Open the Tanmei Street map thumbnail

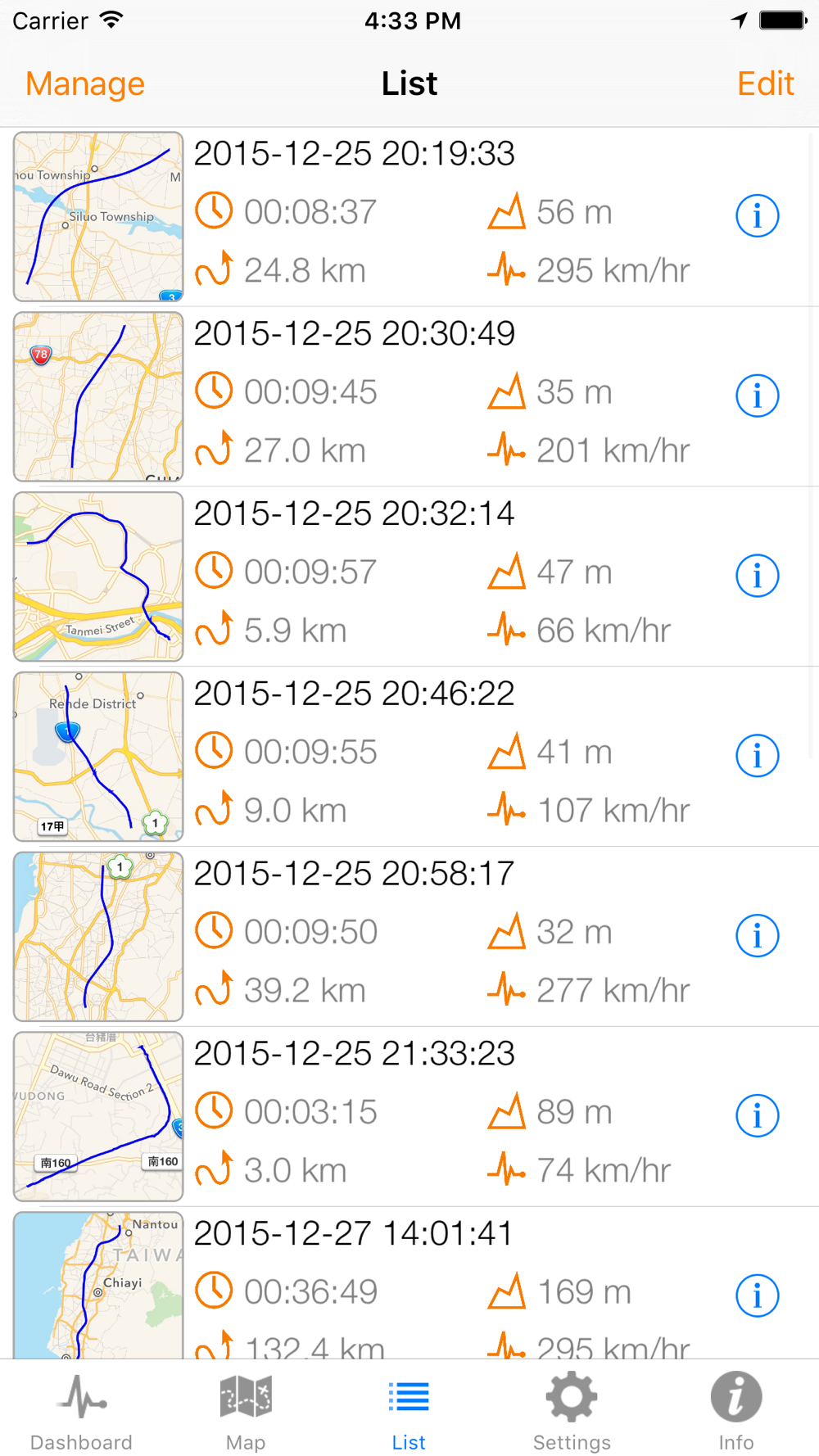click(x=98, y=577)
